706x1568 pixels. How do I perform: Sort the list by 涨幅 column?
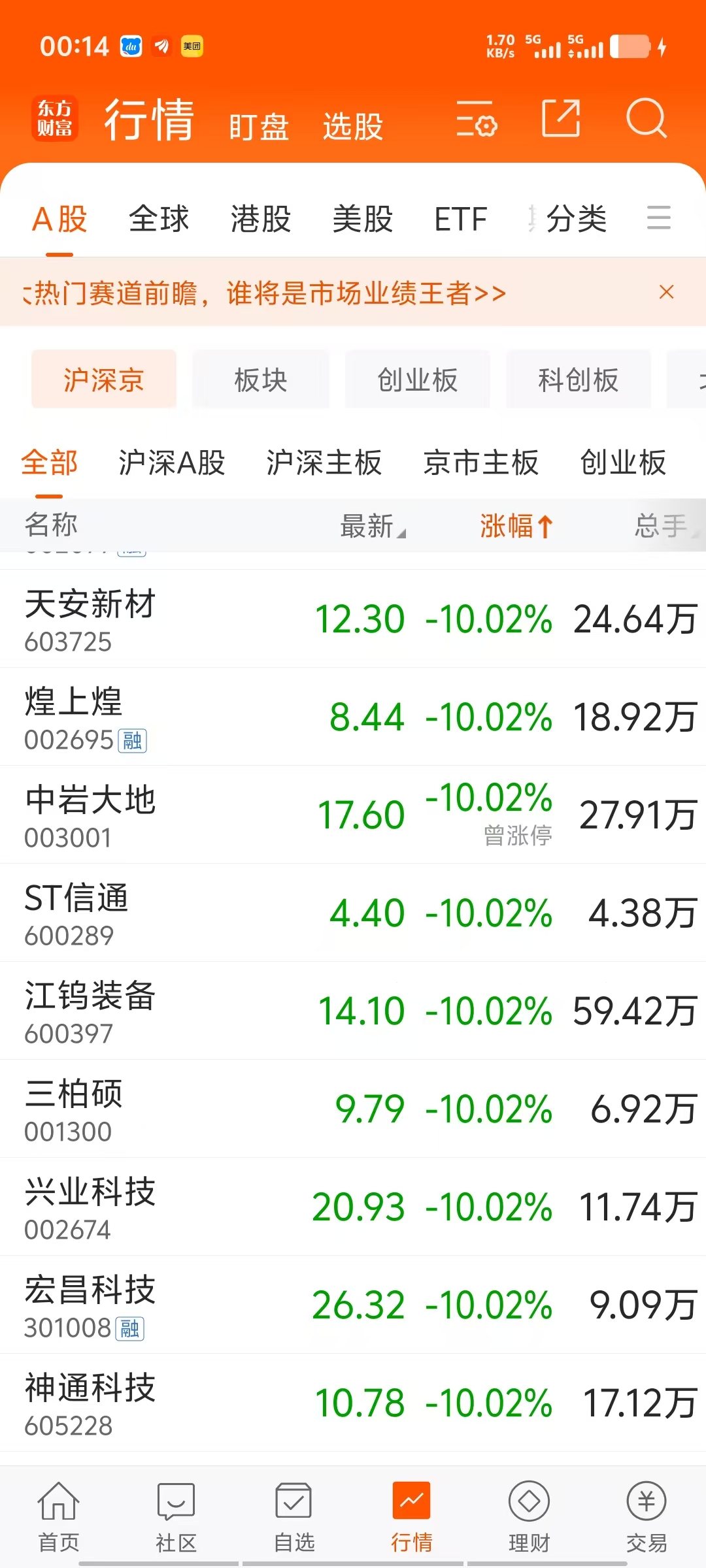tap(517, 525)
